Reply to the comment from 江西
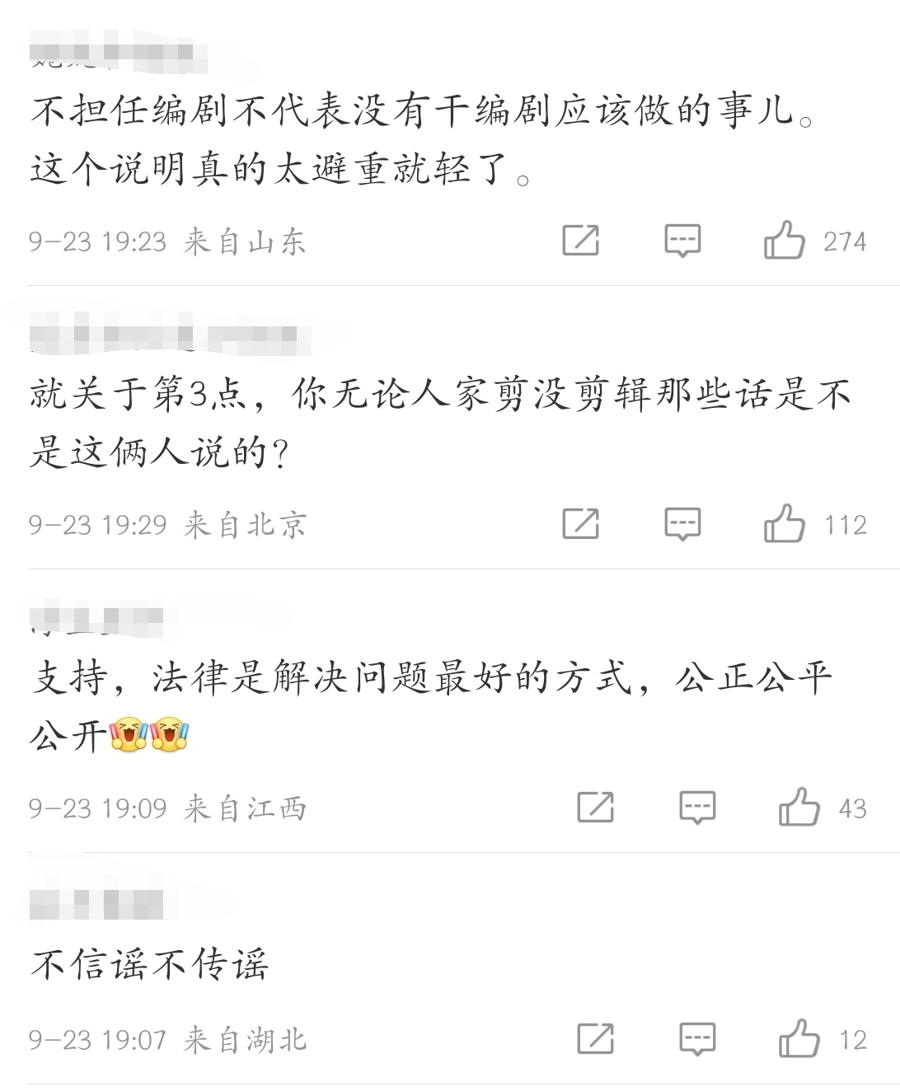900x1091 pixels. (698, 808)
